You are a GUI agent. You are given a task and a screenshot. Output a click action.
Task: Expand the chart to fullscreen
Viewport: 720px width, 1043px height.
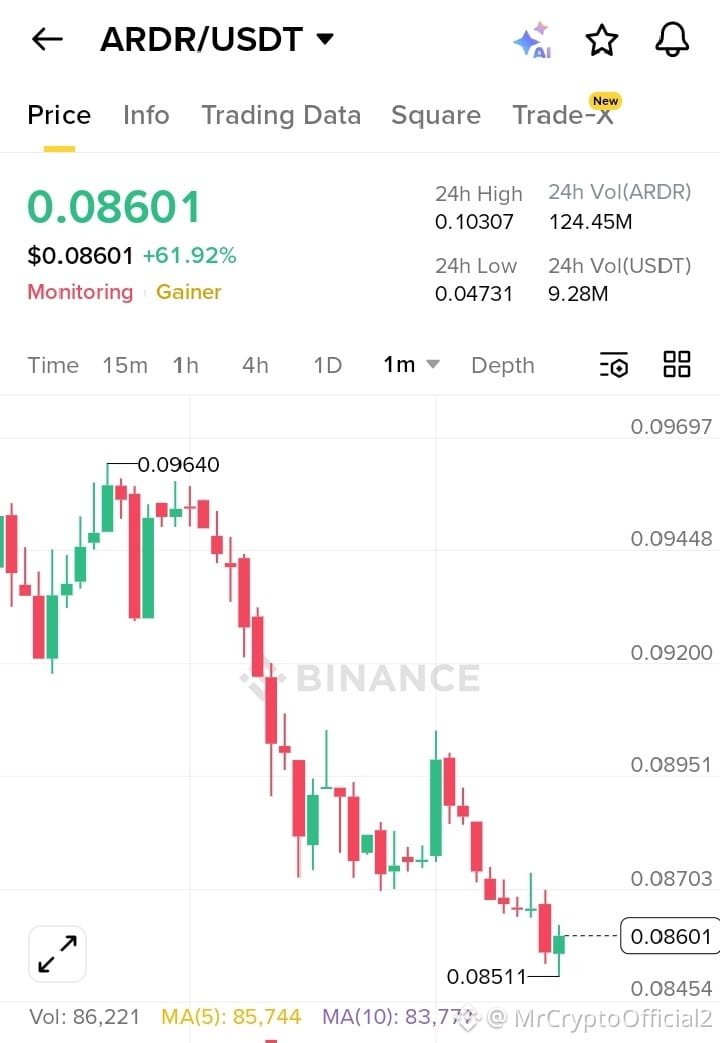click(58, 954)
